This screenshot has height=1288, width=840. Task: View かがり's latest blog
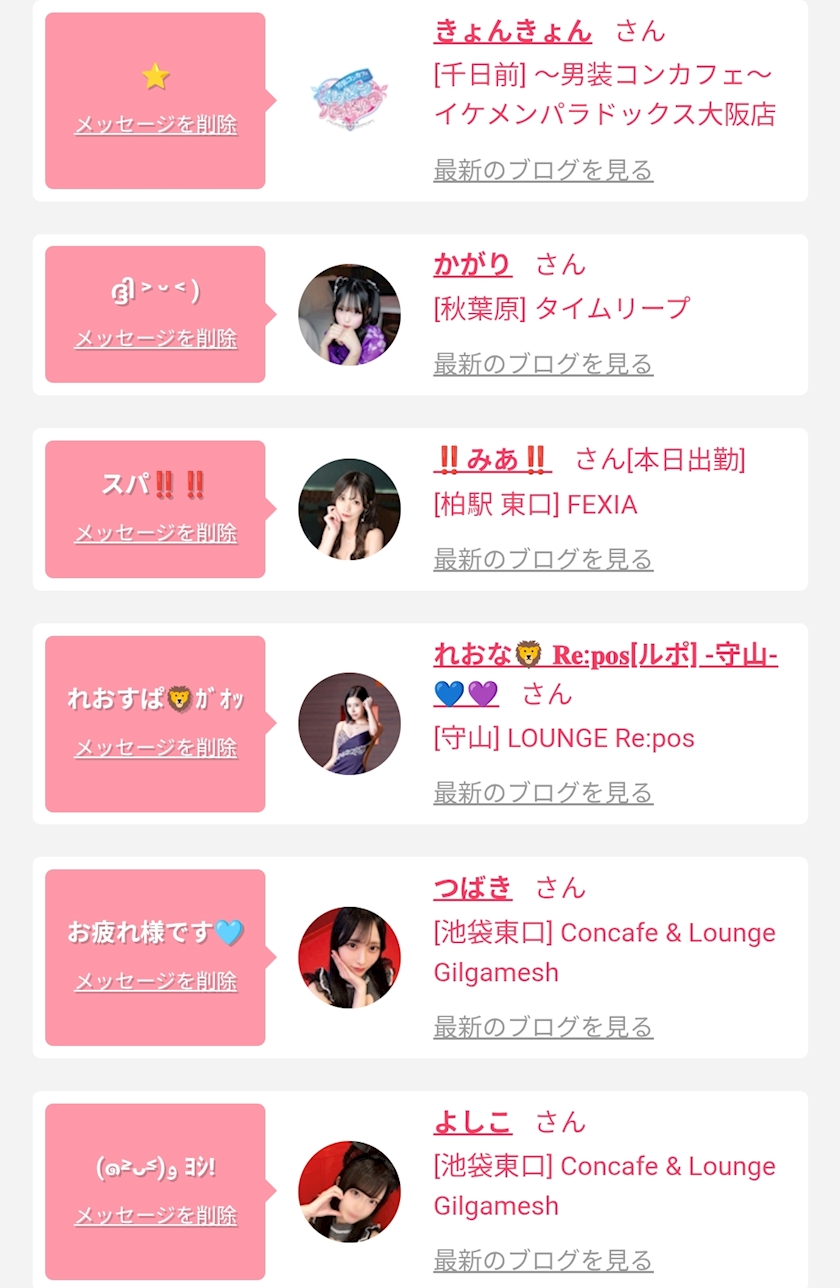[x=543, y=364]
